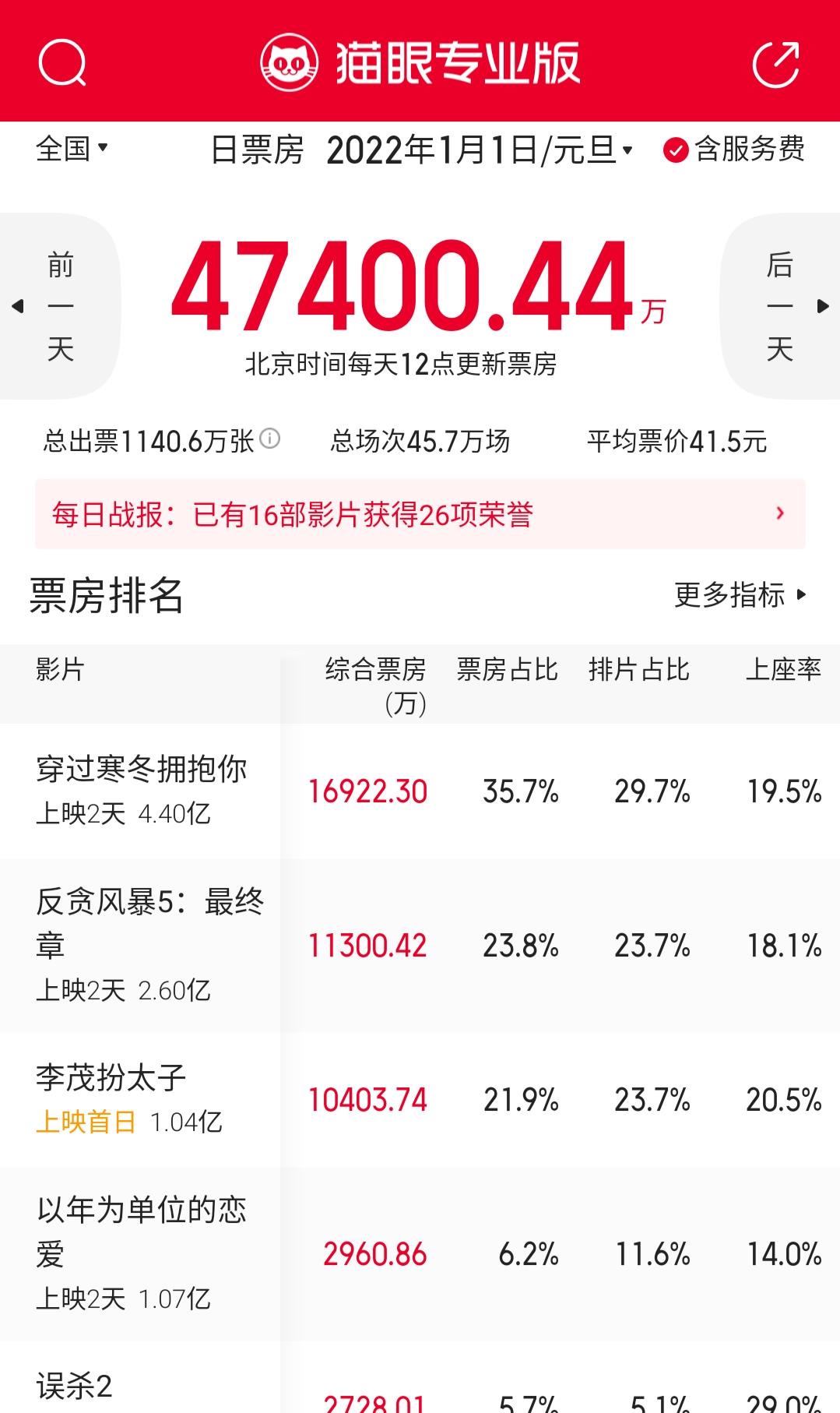The width and height of the screenshot is (840, 1413).
Task: Open the 全国 region dropdown
Action: tap(72, 150)
